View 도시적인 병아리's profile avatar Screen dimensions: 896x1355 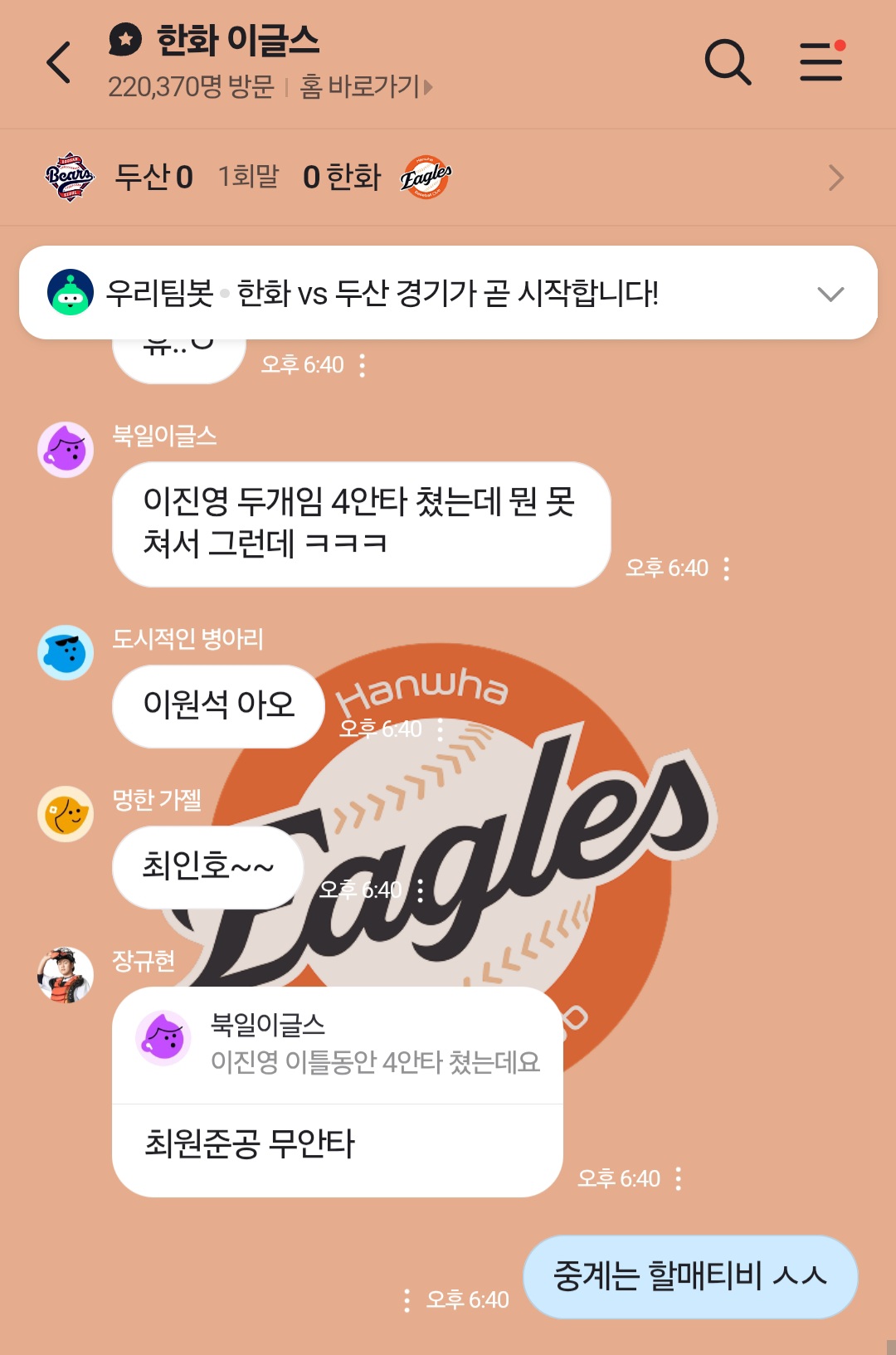66,653
